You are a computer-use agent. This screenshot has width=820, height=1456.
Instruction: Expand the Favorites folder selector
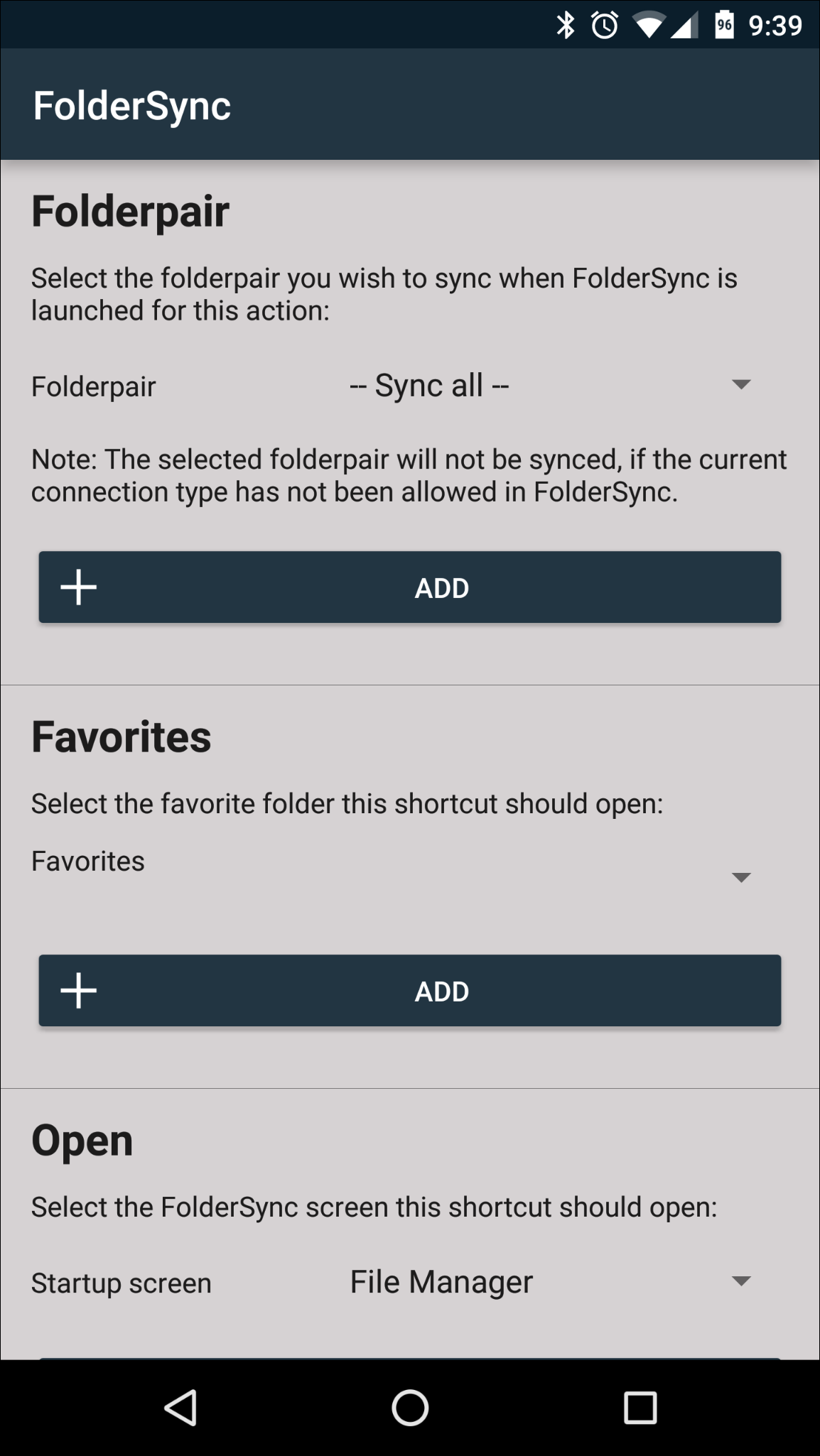741,877
